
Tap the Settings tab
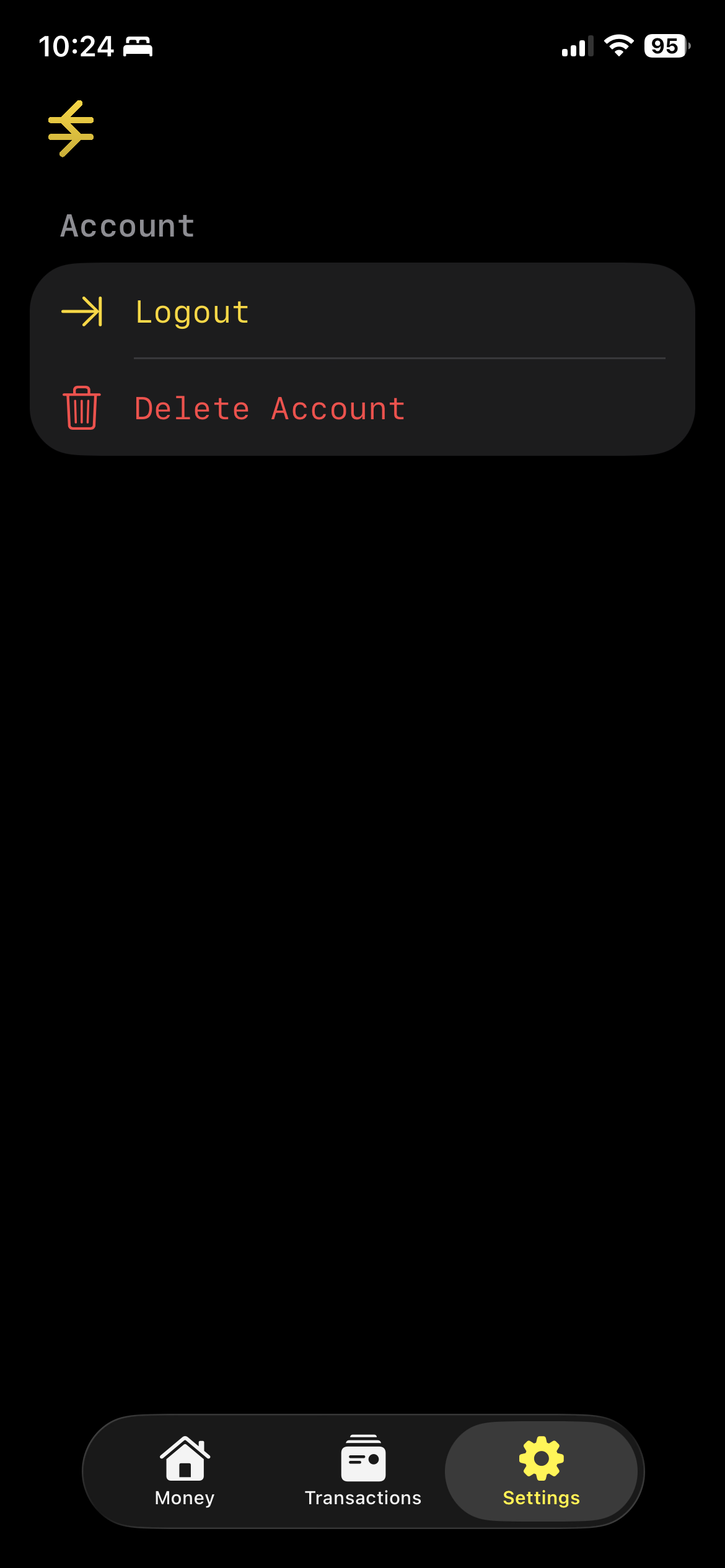click(541, 1470)
